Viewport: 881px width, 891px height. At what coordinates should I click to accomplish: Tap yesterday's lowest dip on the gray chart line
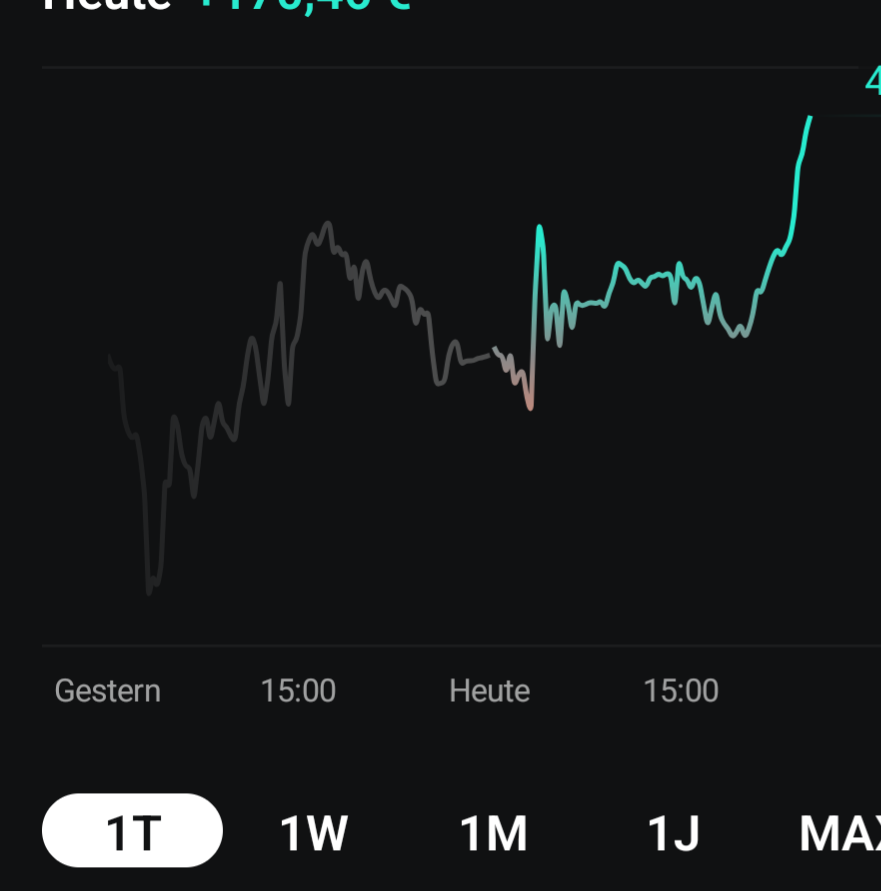[x=150, y=592]
